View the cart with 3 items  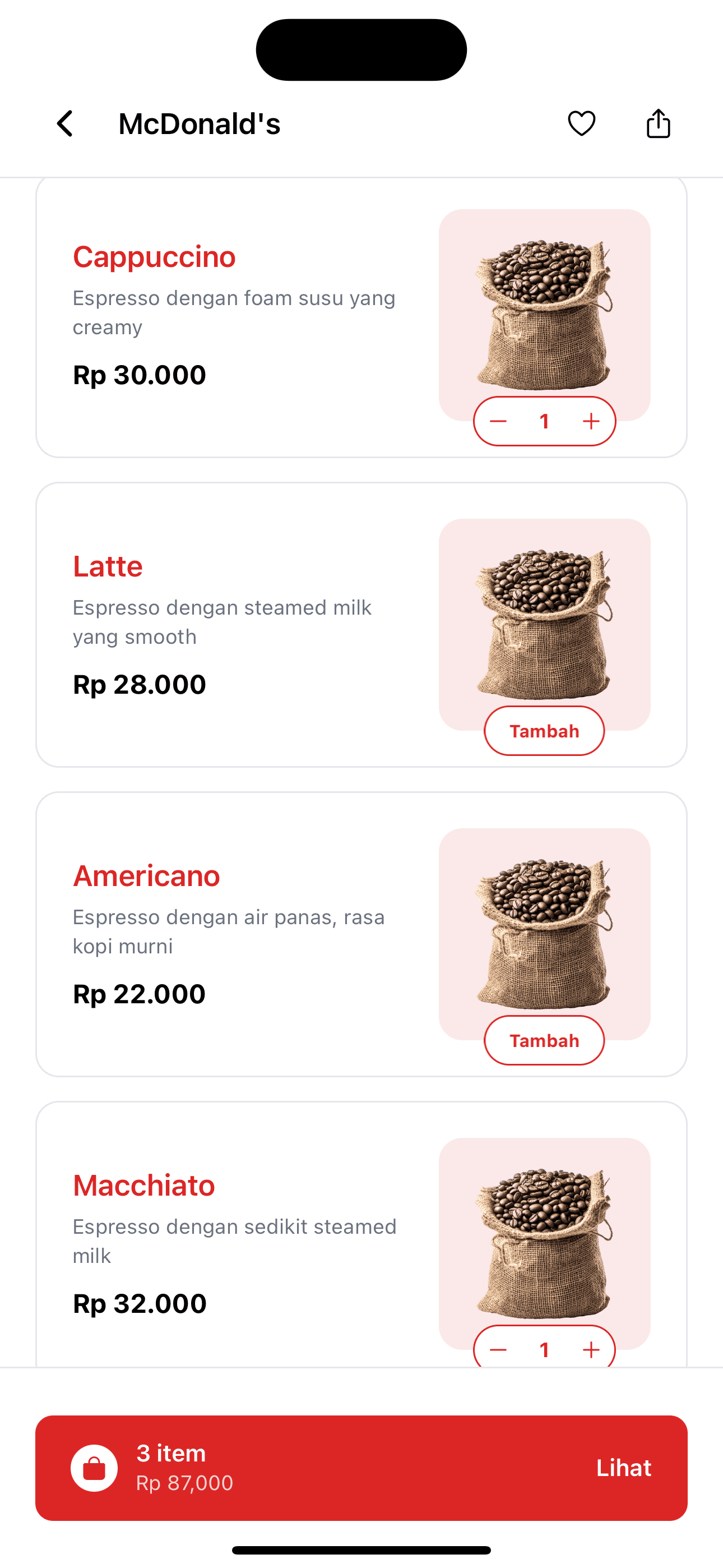click(x=361, y=1468)
